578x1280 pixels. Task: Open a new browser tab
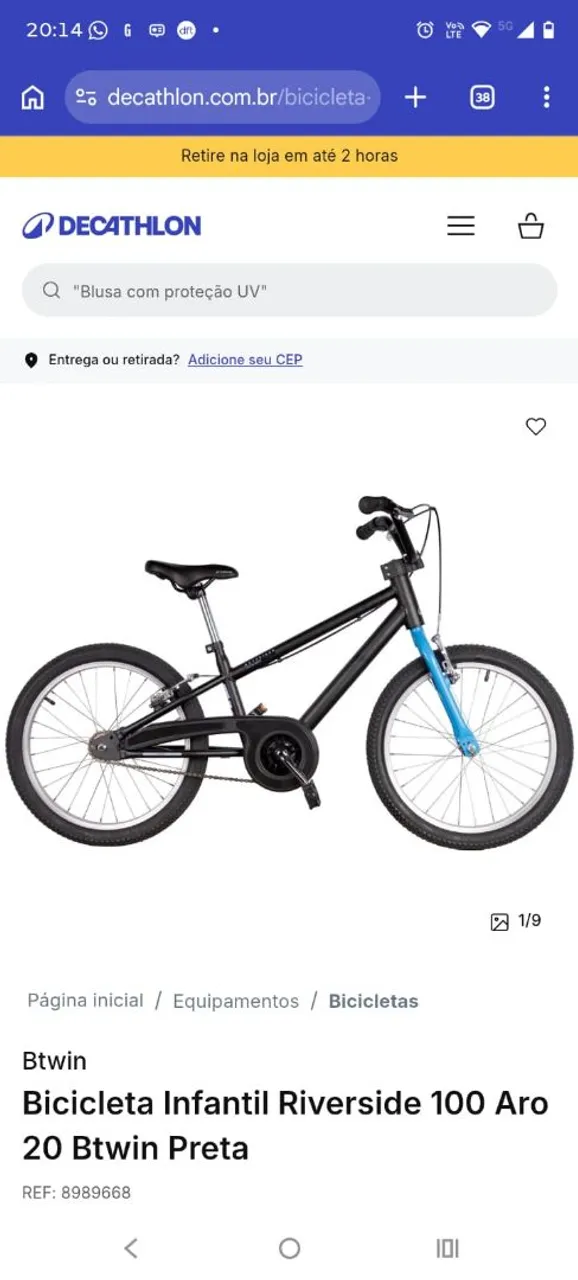(415, 97)
